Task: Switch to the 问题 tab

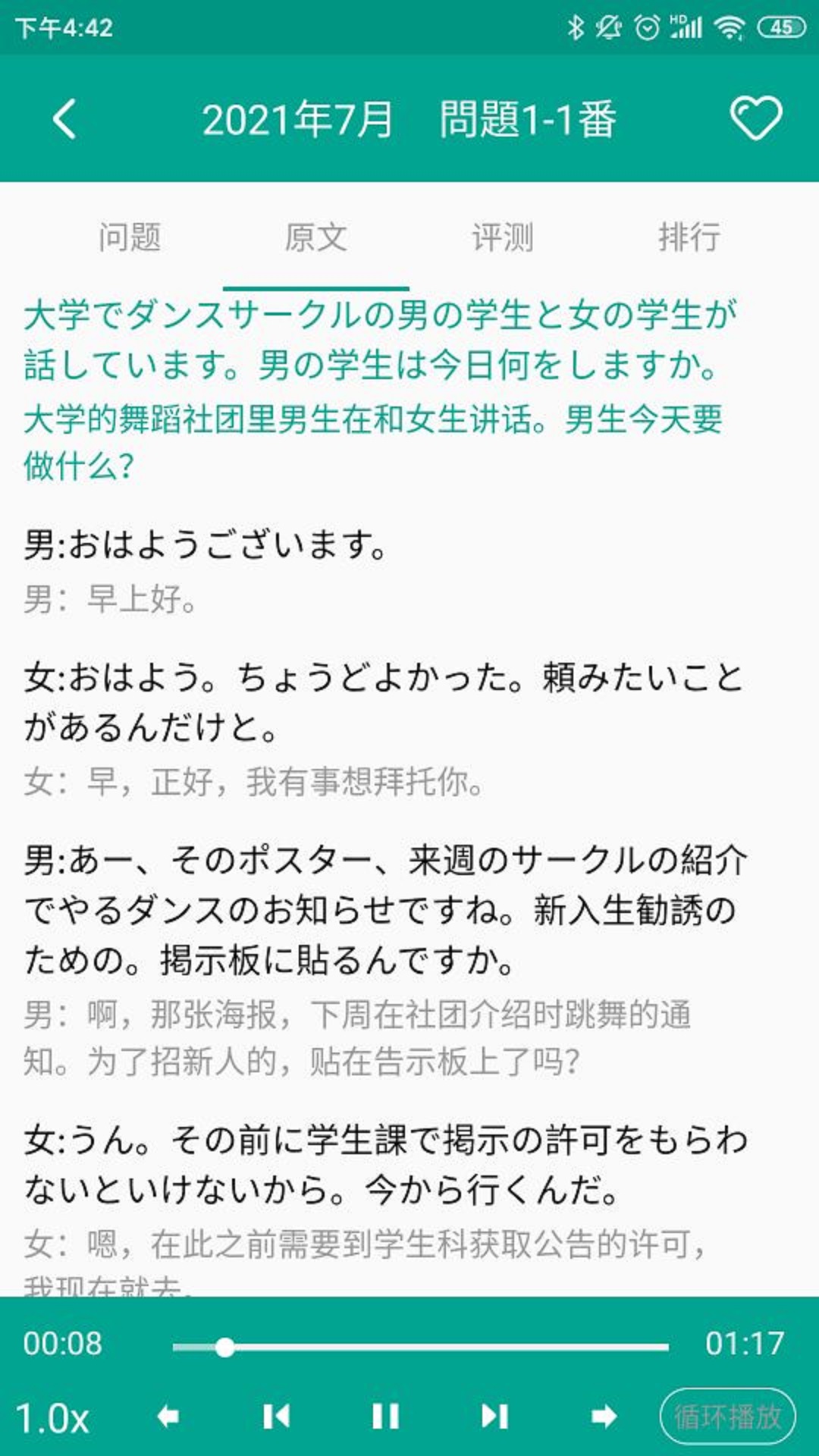Action: point(130,237)
